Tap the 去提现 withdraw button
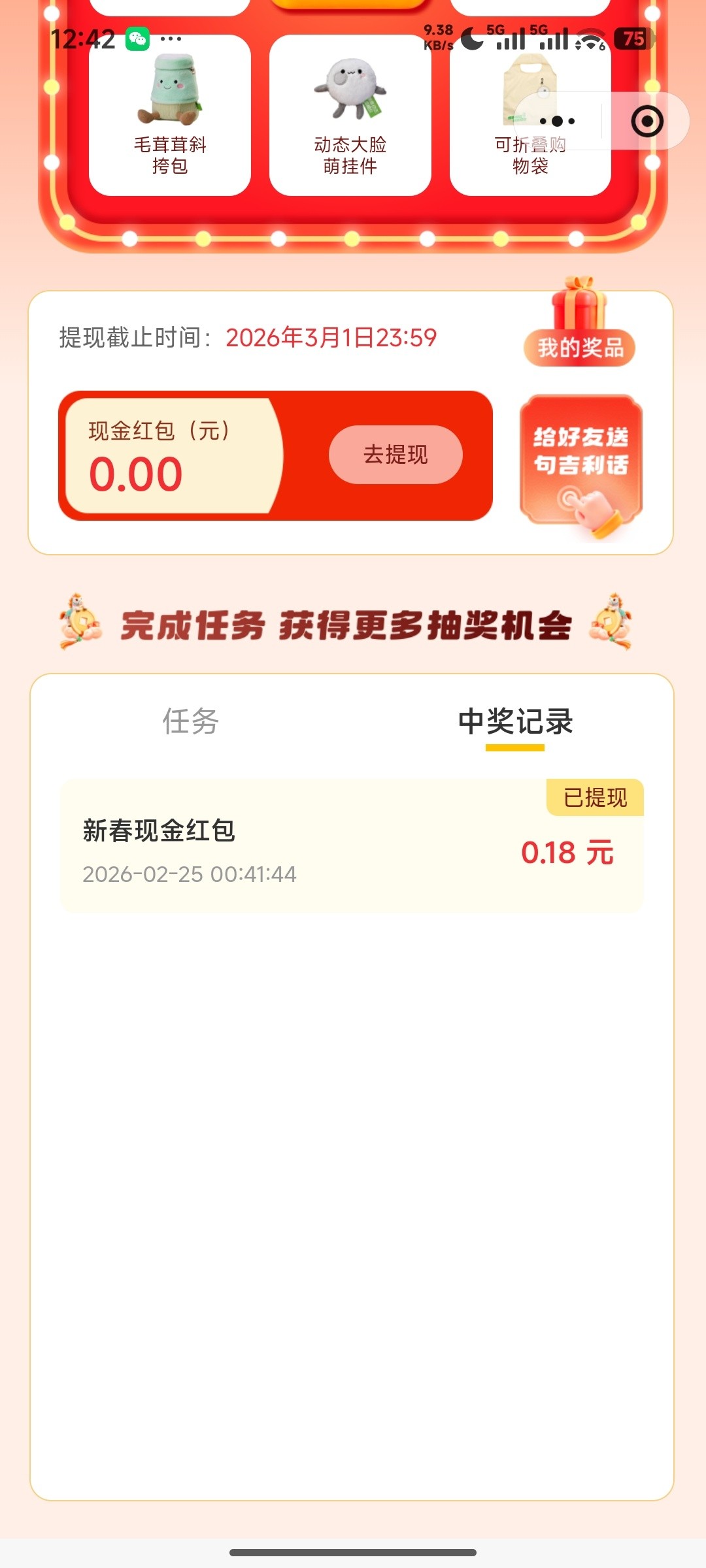 395,455
